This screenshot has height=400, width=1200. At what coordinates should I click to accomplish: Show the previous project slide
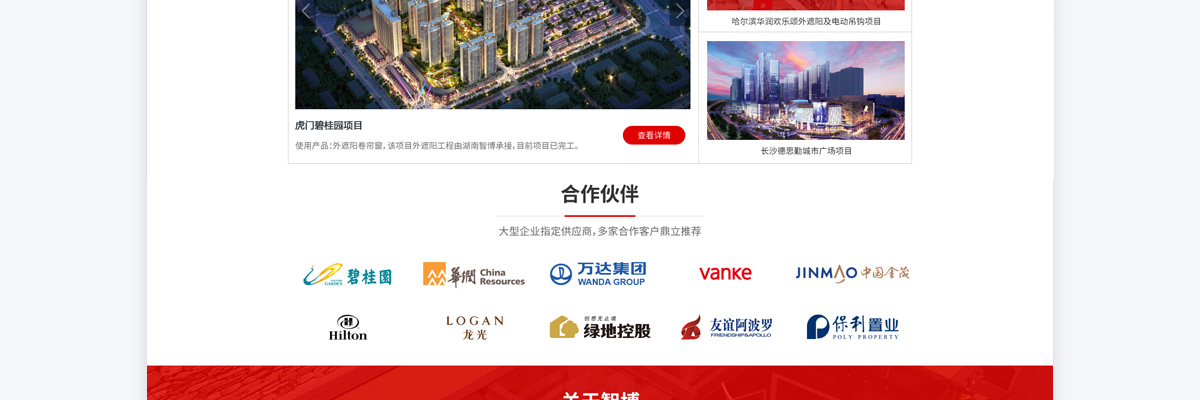click(x=306, y=11)
